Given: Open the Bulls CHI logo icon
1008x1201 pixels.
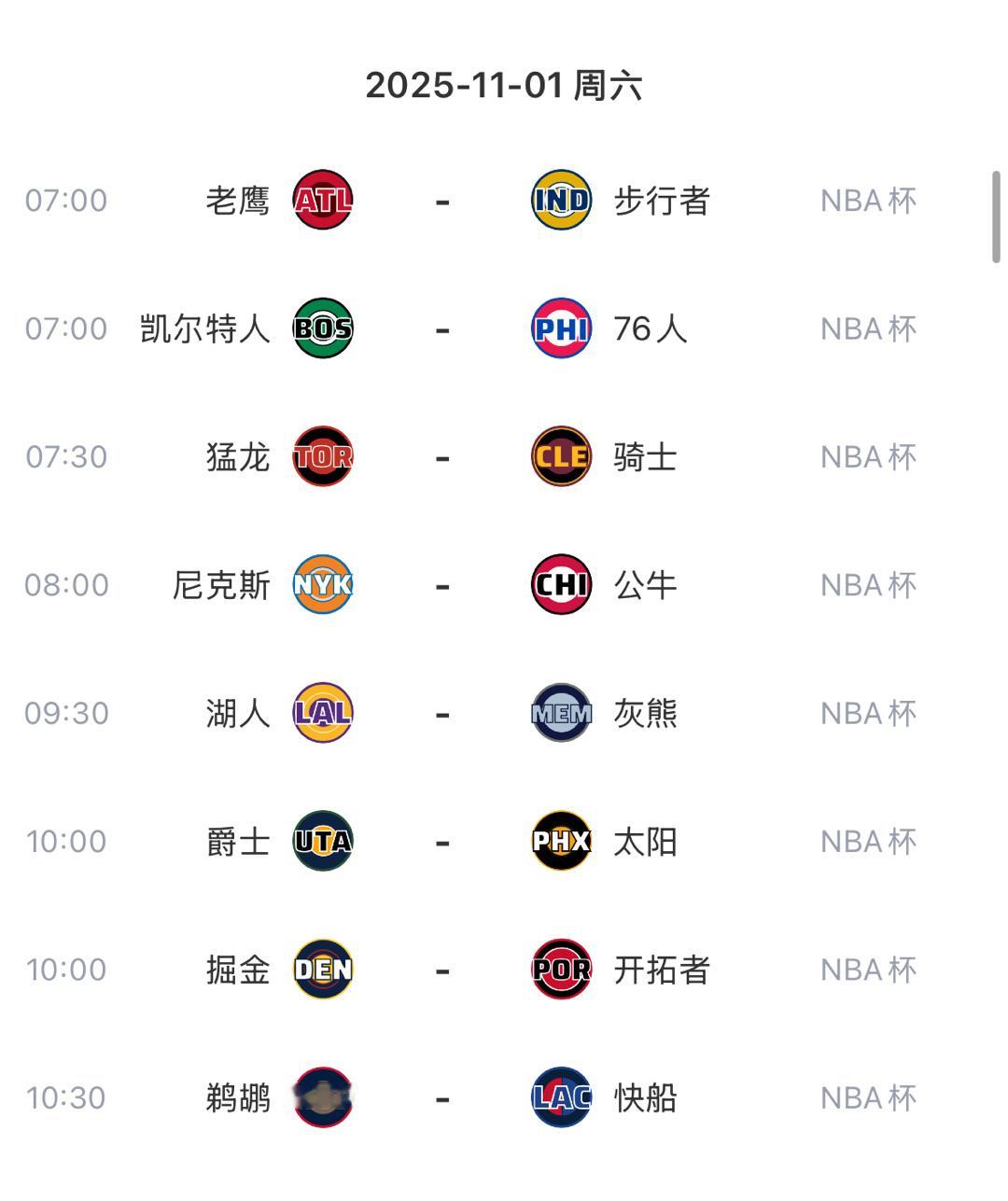Looking at the screenshot, I should pos(560,585).
